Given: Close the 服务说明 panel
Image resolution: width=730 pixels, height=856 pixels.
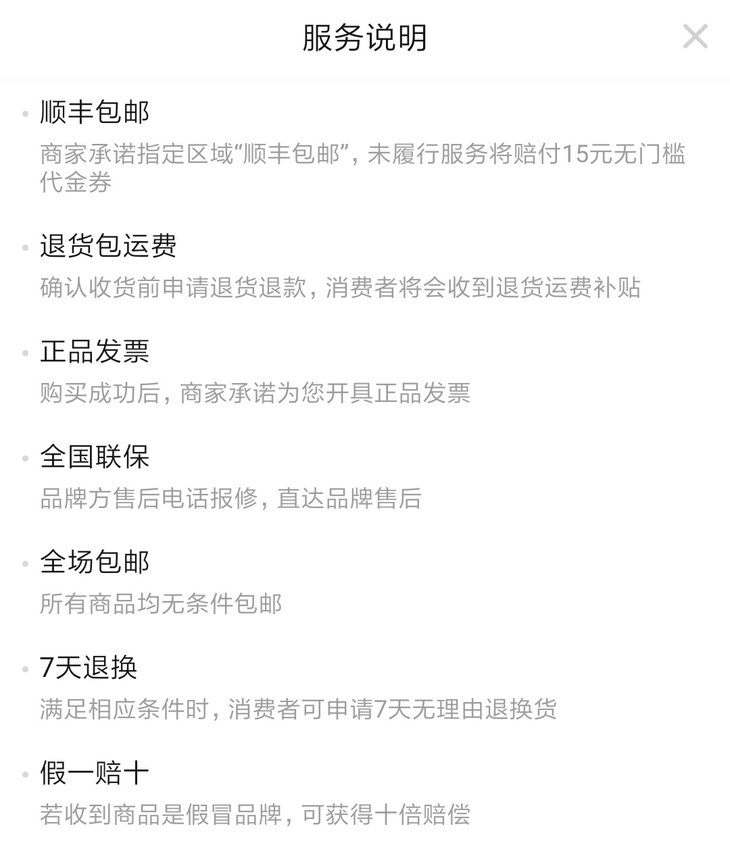Looking at the screenshot, I should 694,37.
